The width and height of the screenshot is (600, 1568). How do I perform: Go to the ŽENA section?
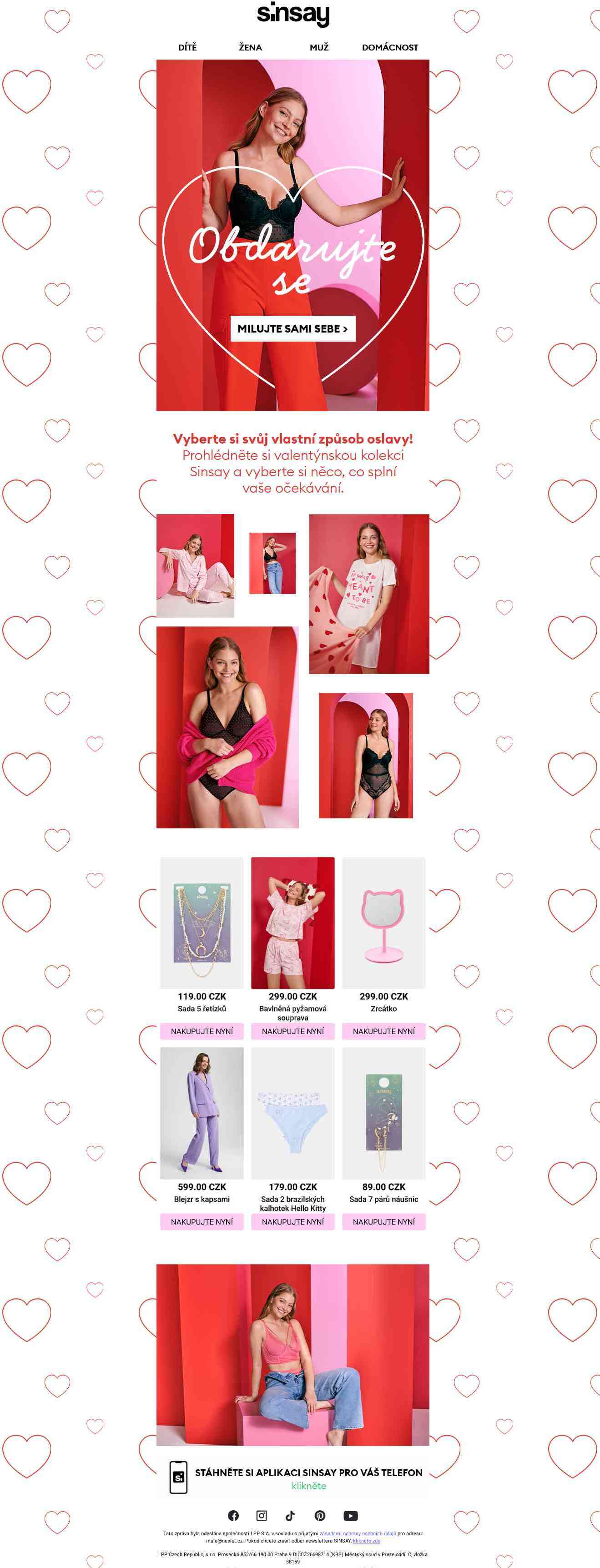[250, 47]
